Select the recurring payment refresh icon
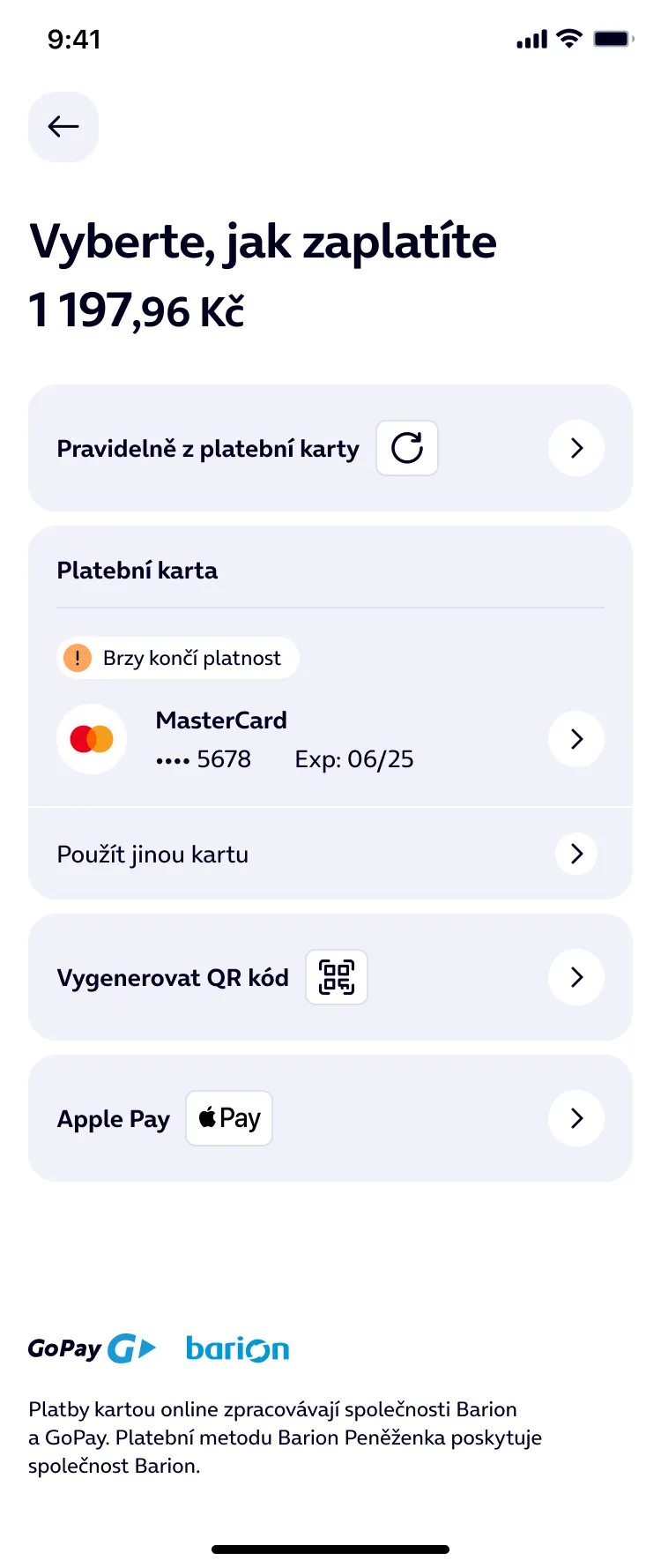Viewport: 661px width, 1568px height. pos(406,448)
